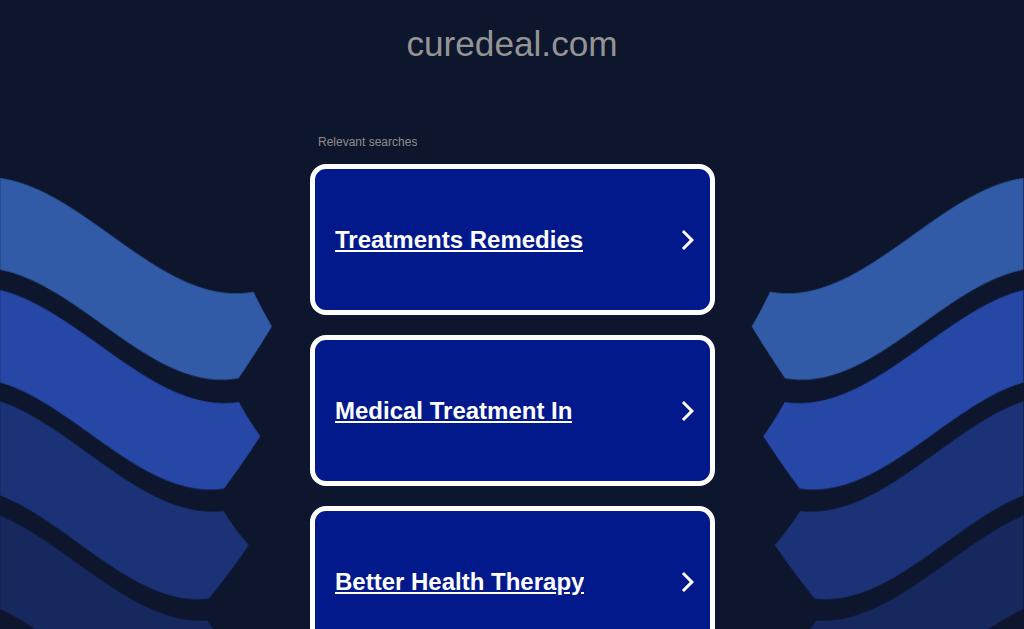This screenshot has height=629, width=1024.
Task: Open Better Health Therapy result
Action: [x=459, y=582]
